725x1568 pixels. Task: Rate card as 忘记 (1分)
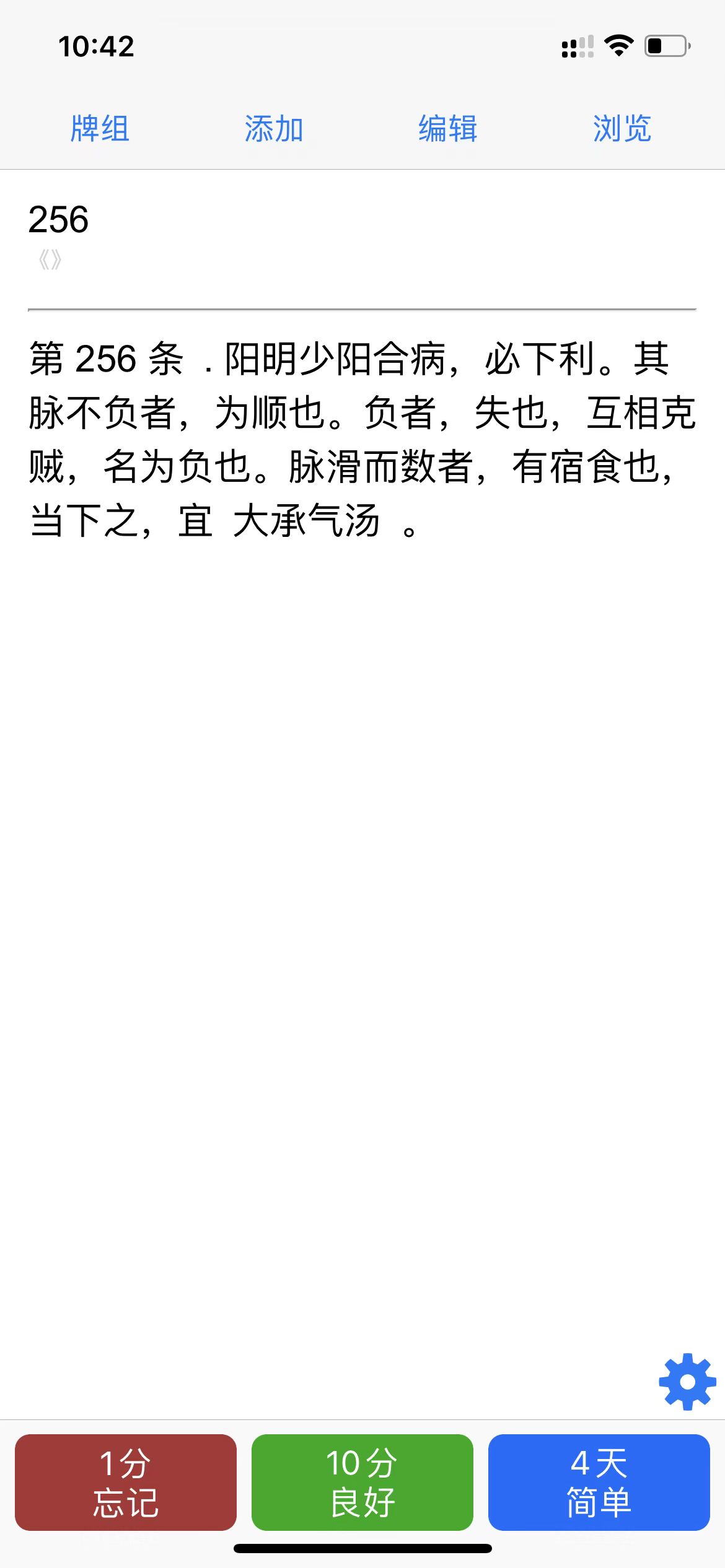[x=126, y=1483]
